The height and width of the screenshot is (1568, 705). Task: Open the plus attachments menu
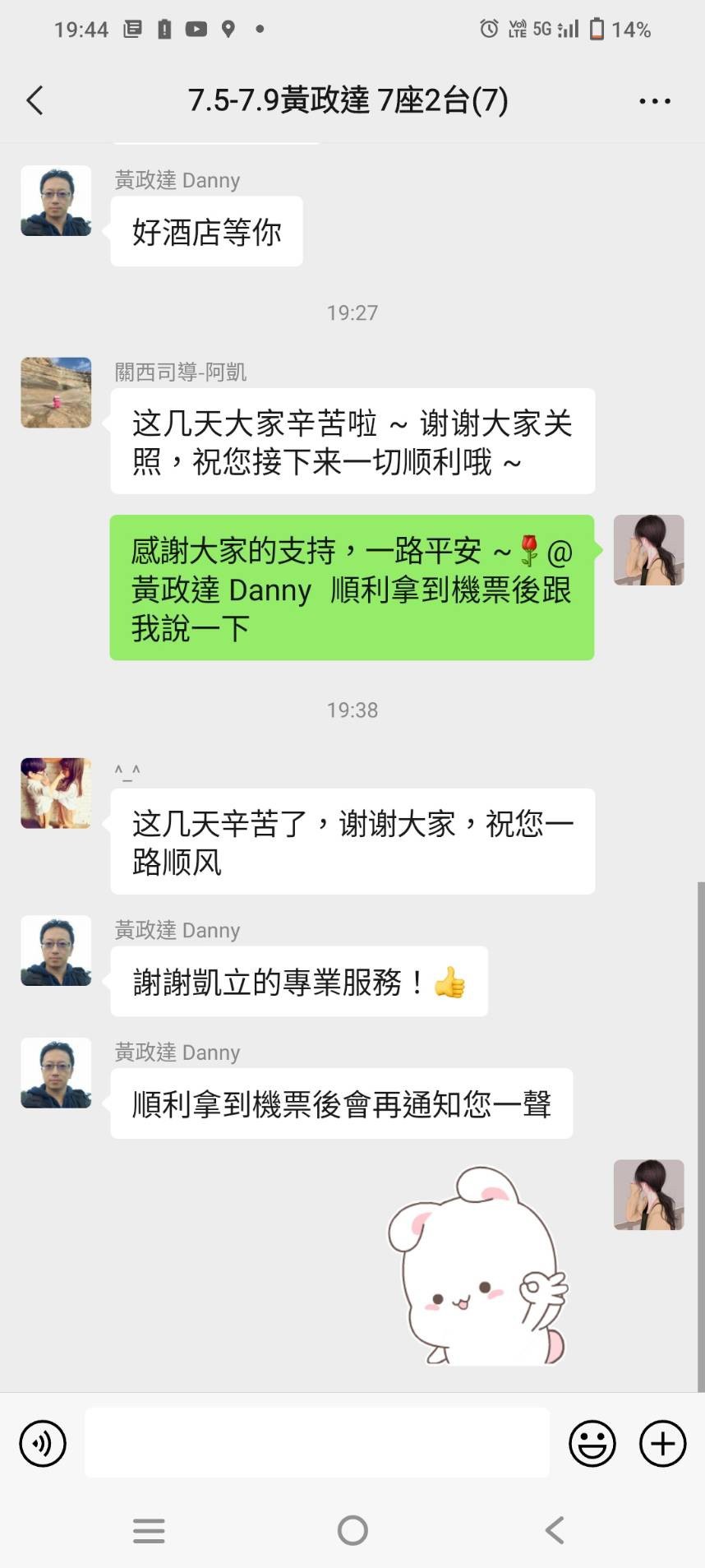click(663, 1443)
